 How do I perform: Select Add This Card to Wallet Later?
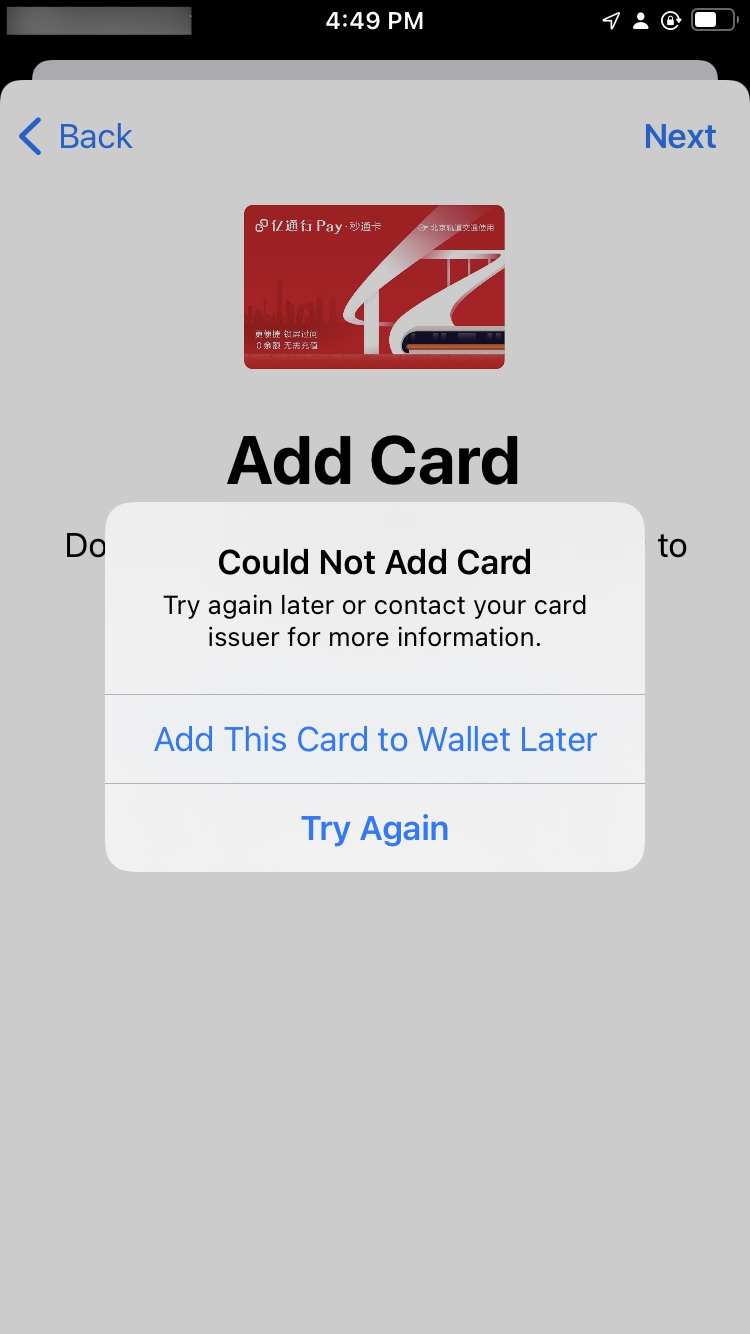(375, 739)
